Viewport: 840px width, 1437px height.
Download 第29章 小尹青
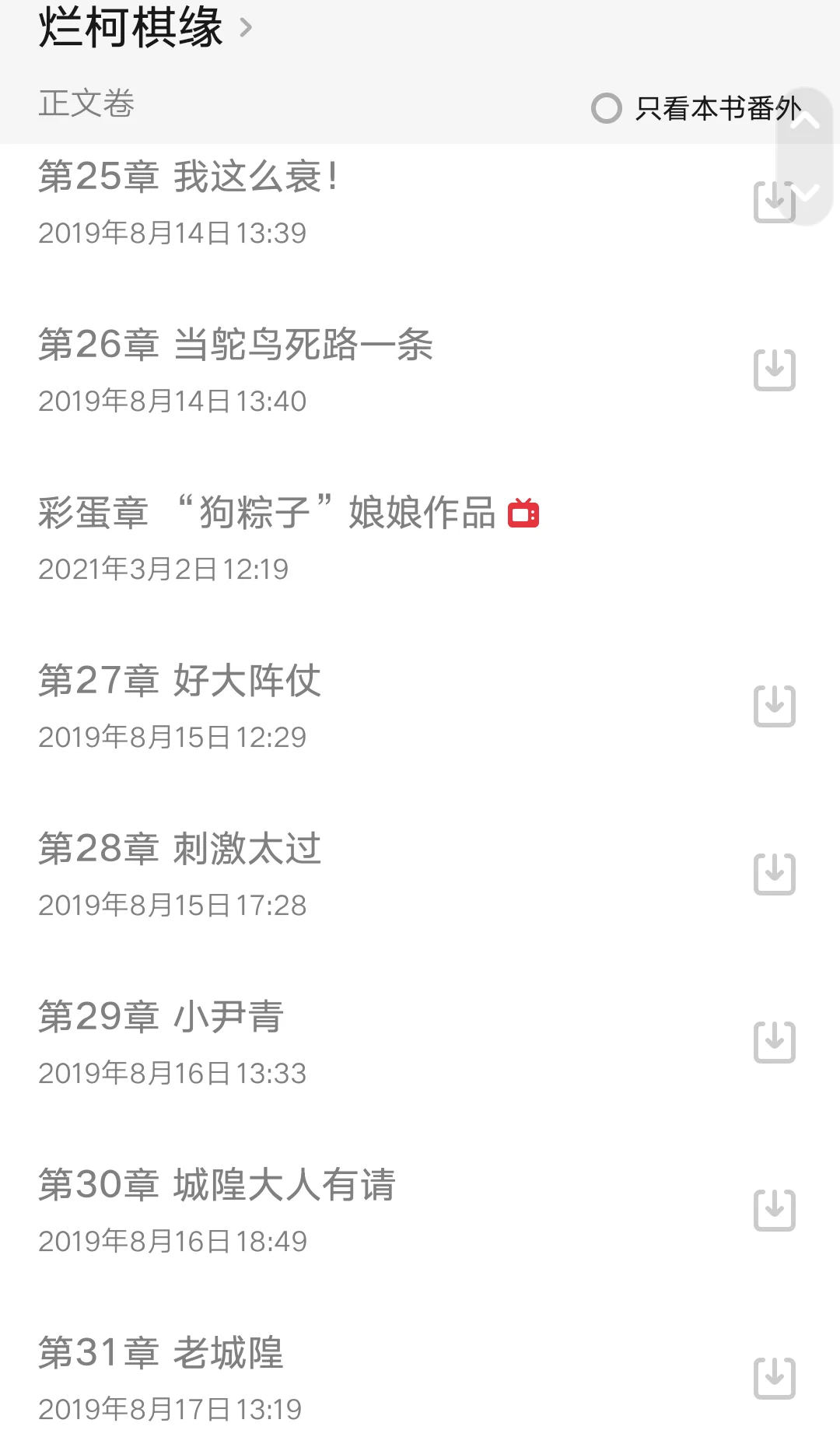(775, 1042)
